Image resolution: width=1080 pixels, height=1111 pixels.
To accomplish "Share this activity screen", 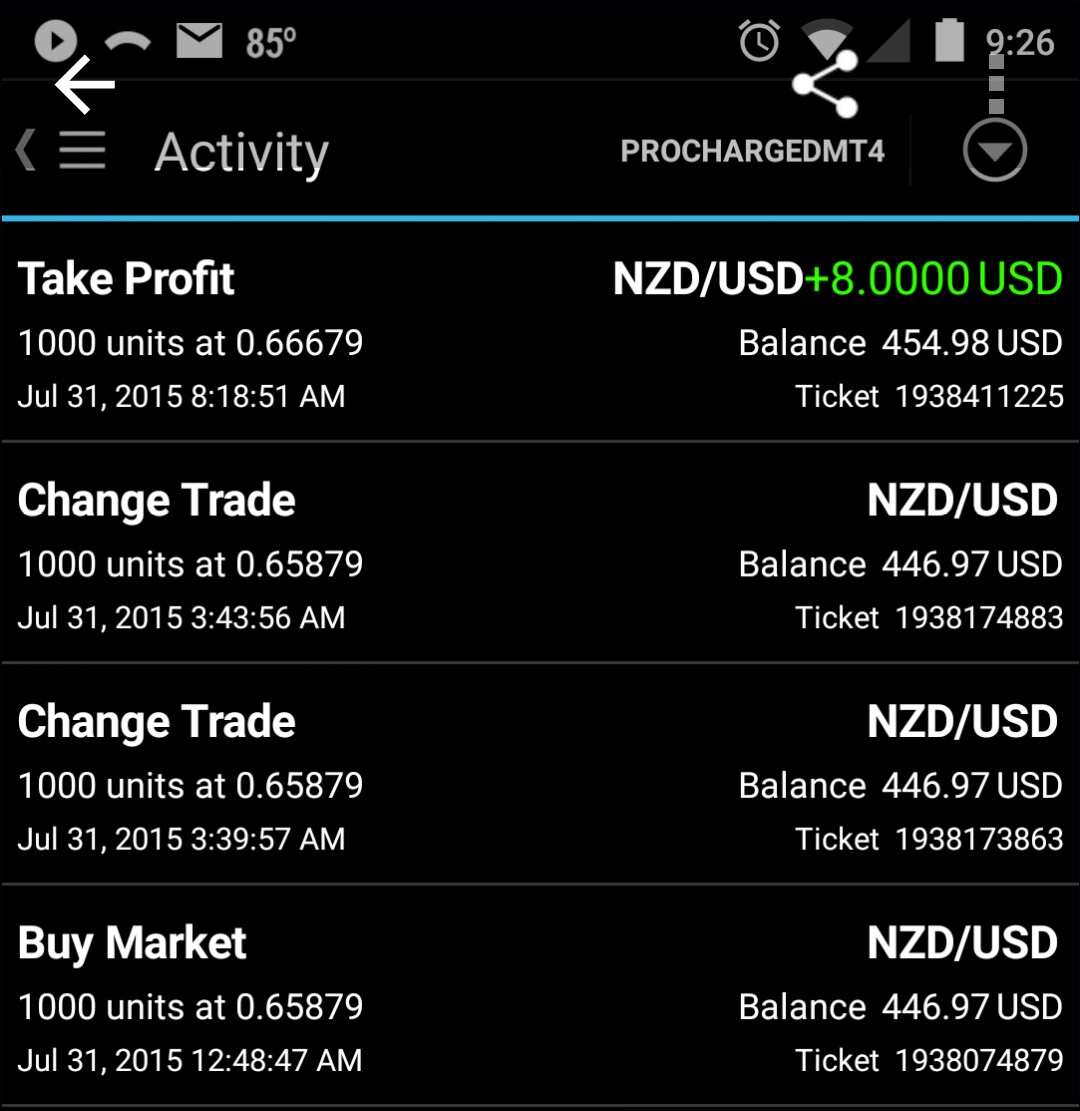I will point(825,84).
